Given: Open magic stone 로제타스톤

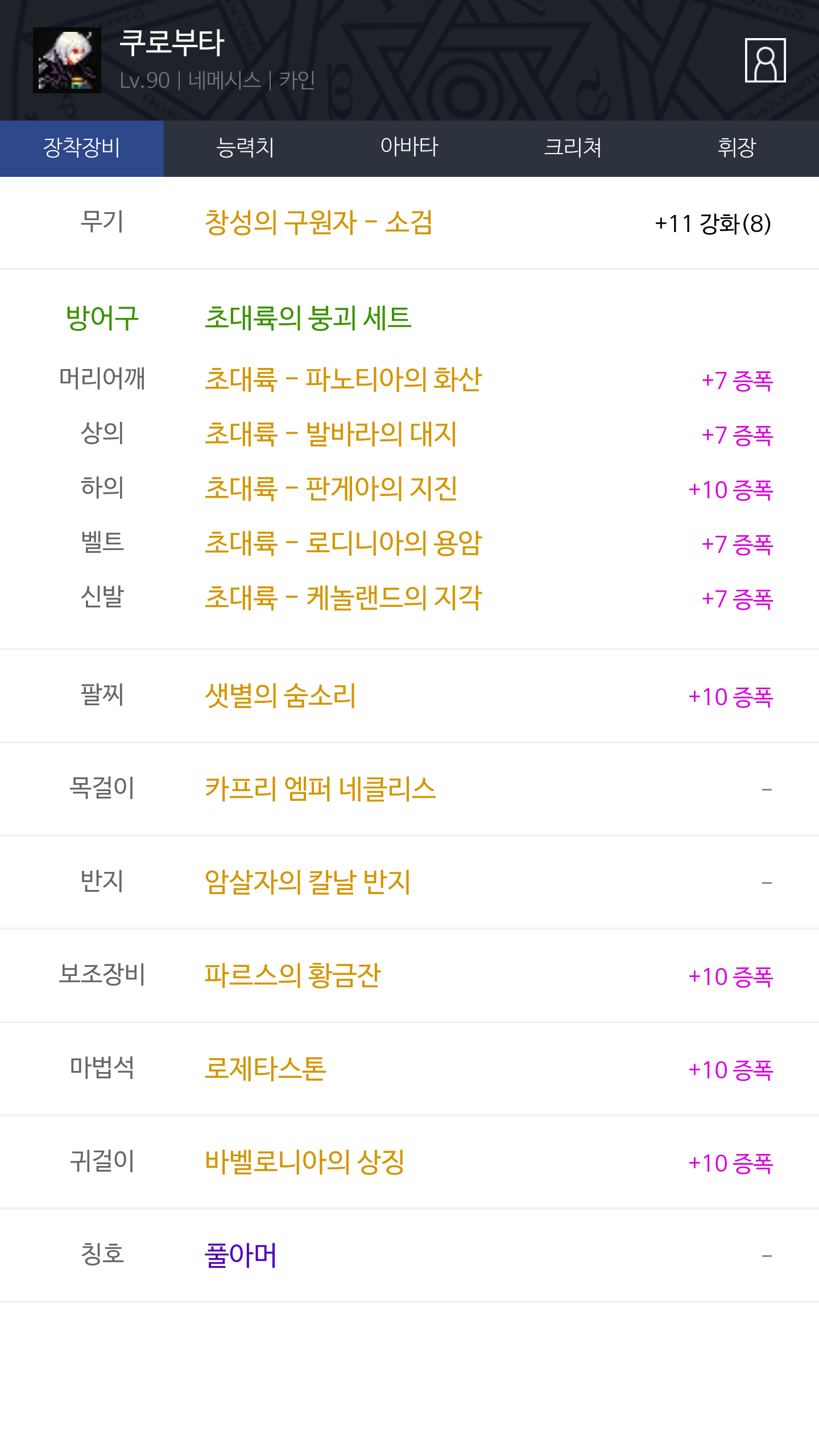Looking at the screenshot, I should (x=266, y=1069).
